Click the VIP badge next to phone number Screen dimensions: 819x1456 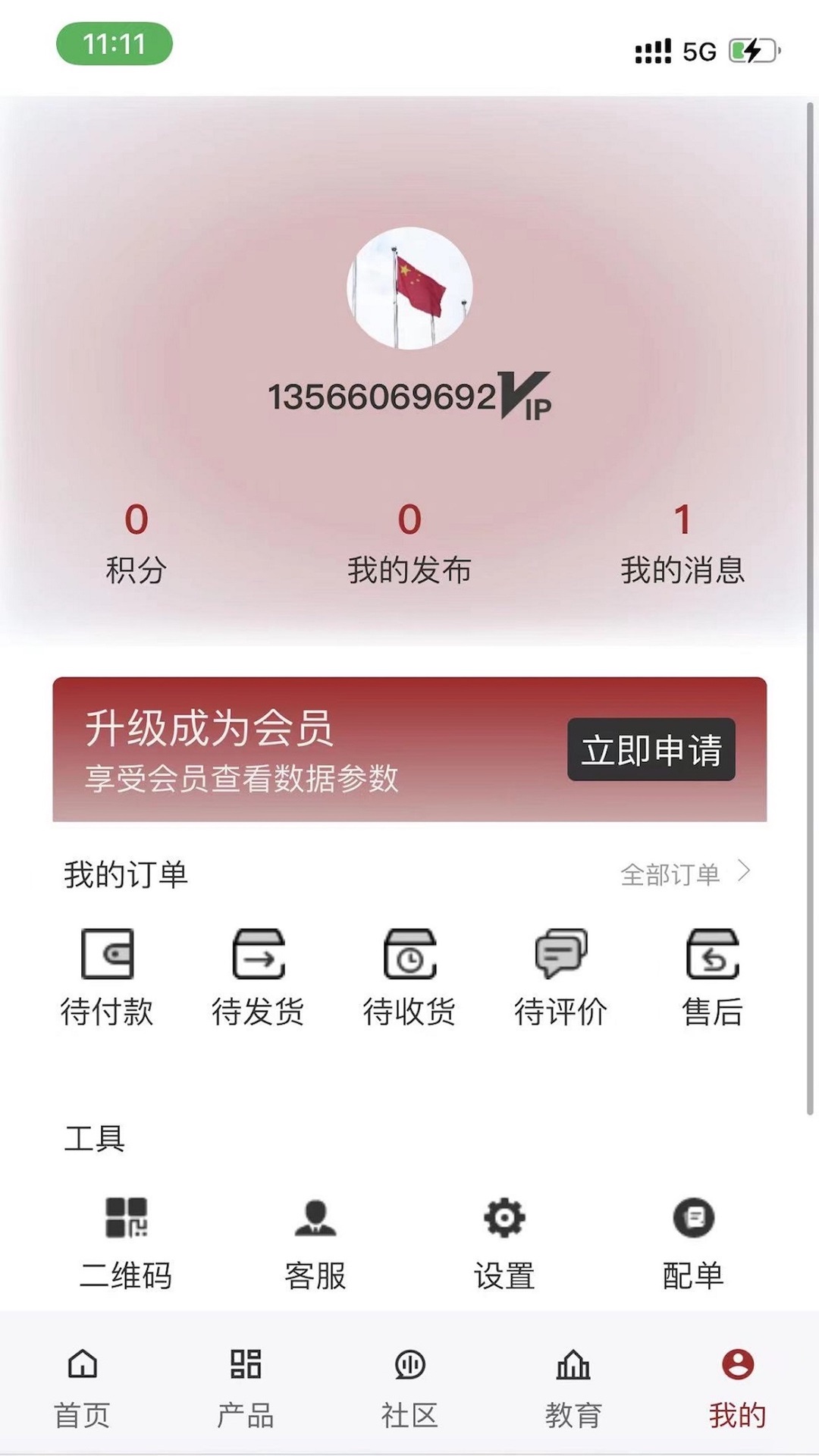coord(525,397)
